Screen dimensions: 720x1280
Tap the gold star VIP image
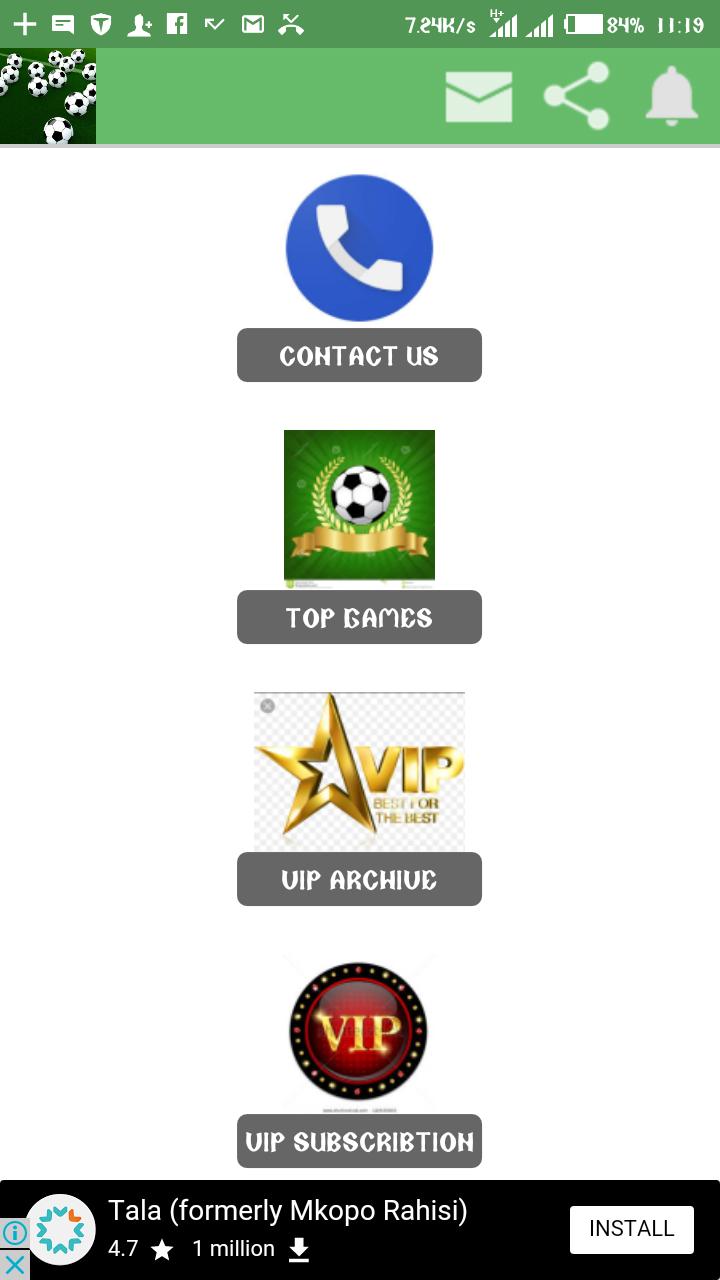point(359,770)
